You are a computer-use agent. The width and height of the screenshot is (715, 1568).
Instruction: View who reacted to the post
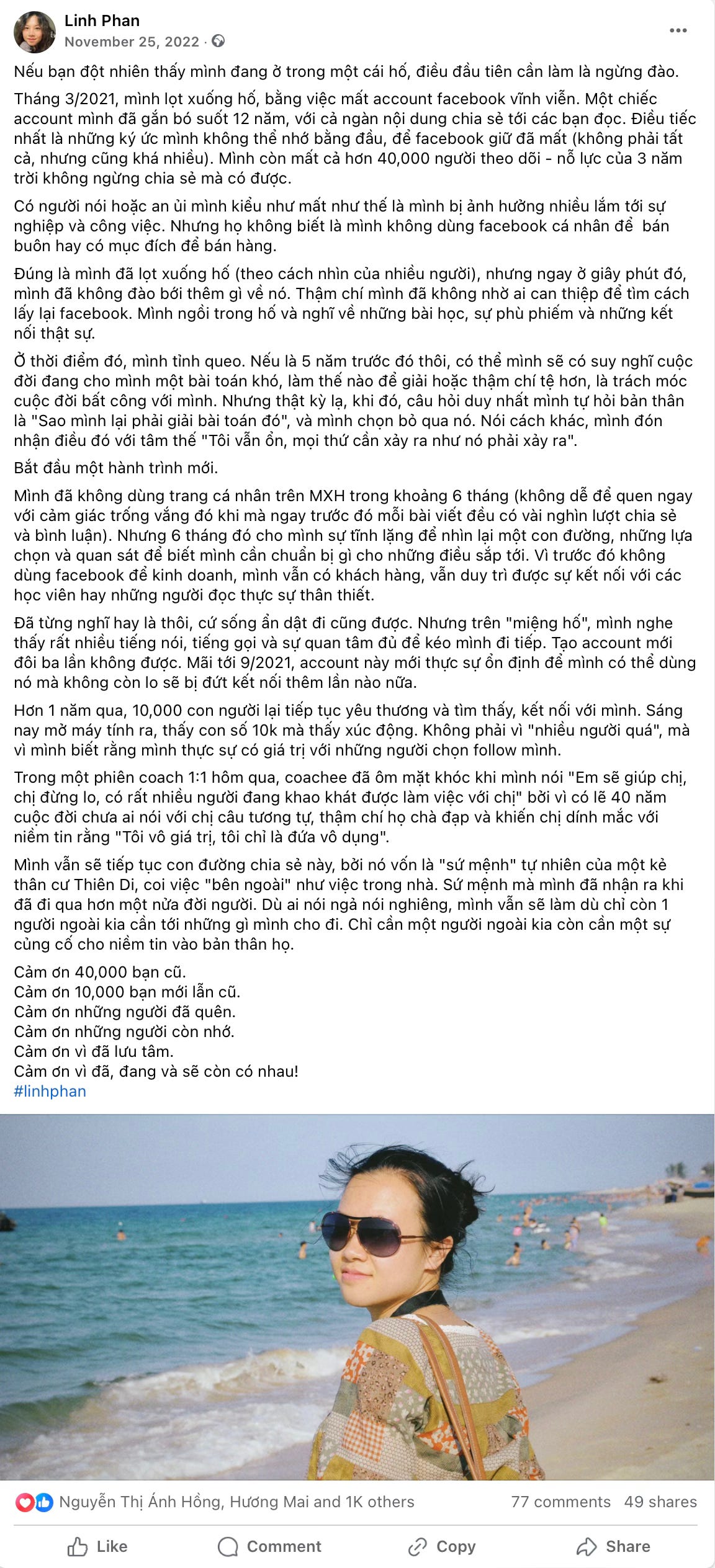pos(215,1502)
